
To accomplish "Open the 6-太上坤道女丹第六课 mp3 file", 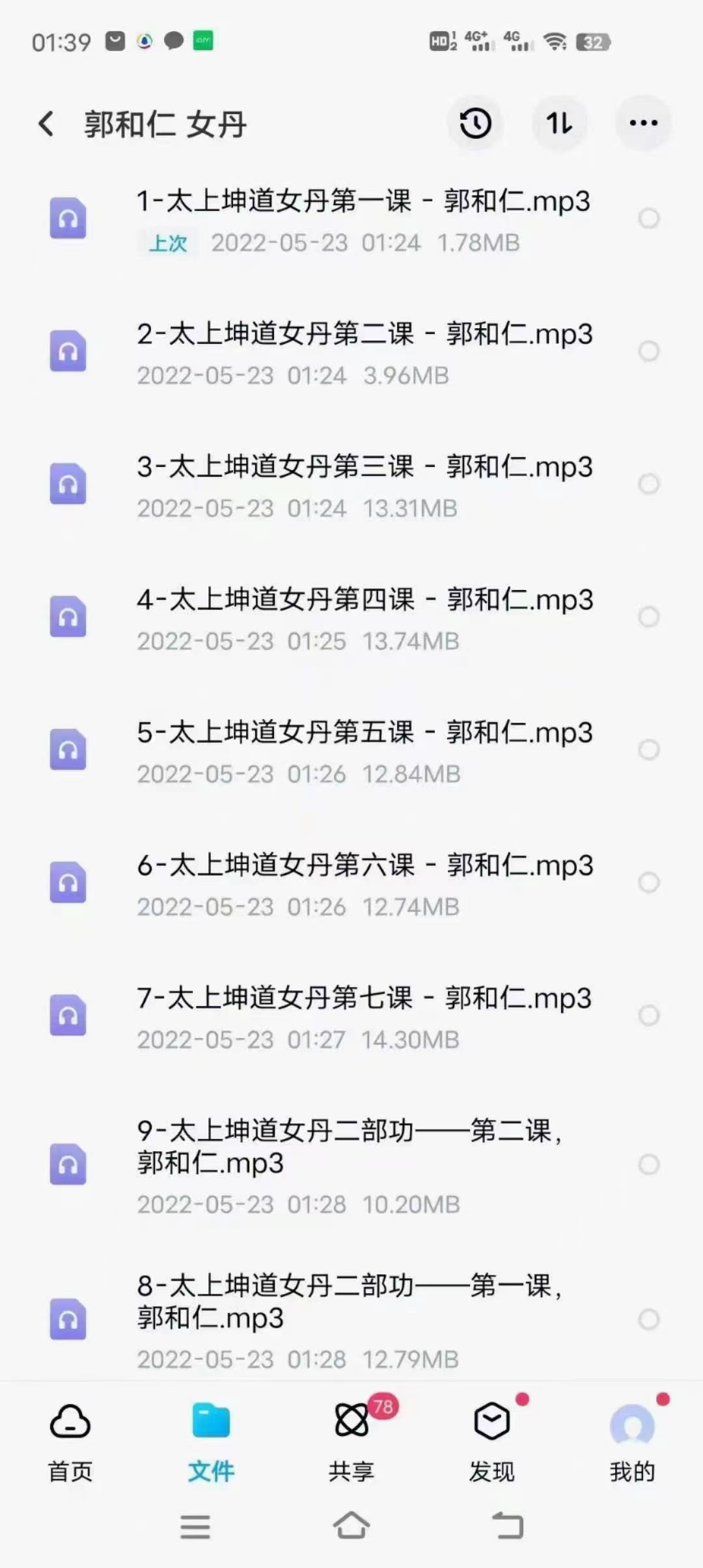I will (364, 866).
